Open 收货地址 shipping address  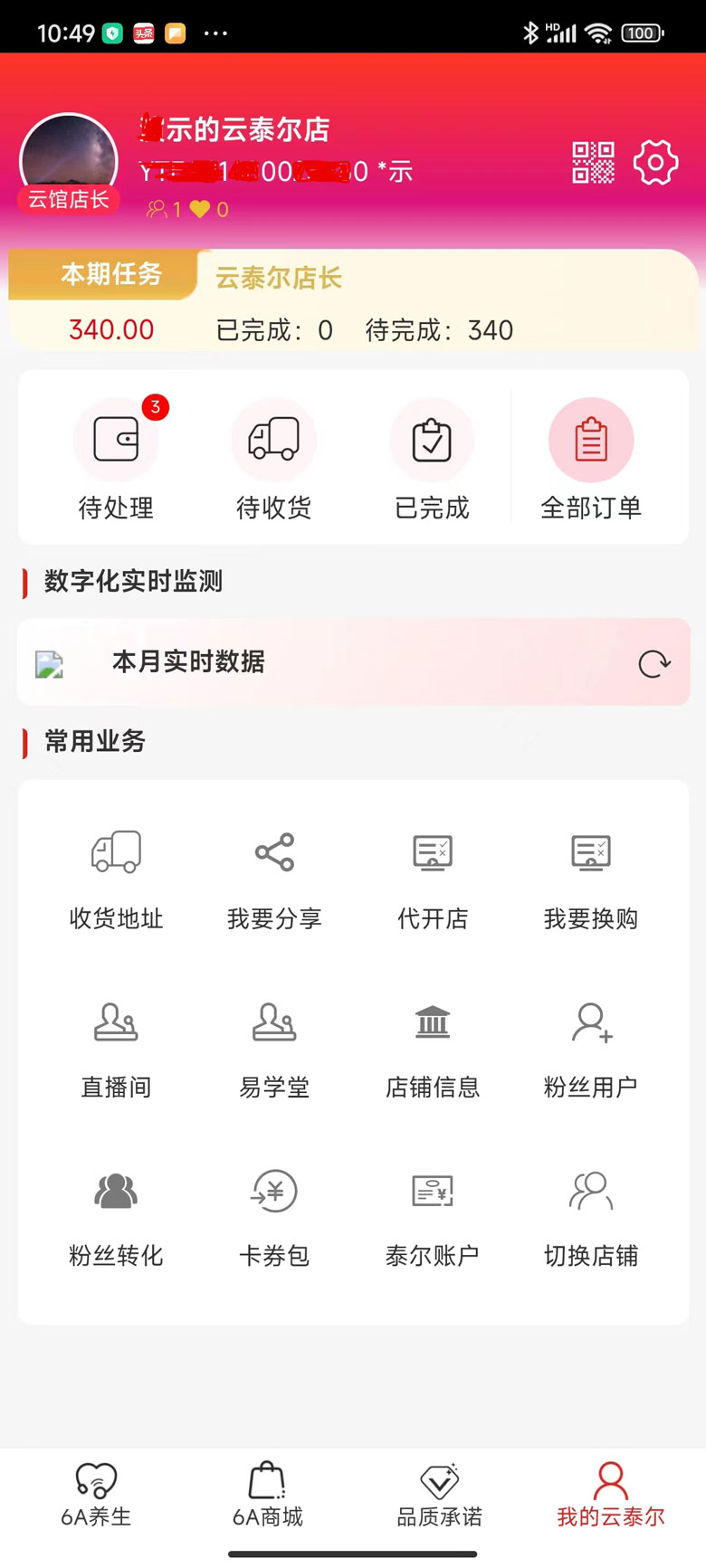pyautogui.click(x=116, y=879)
